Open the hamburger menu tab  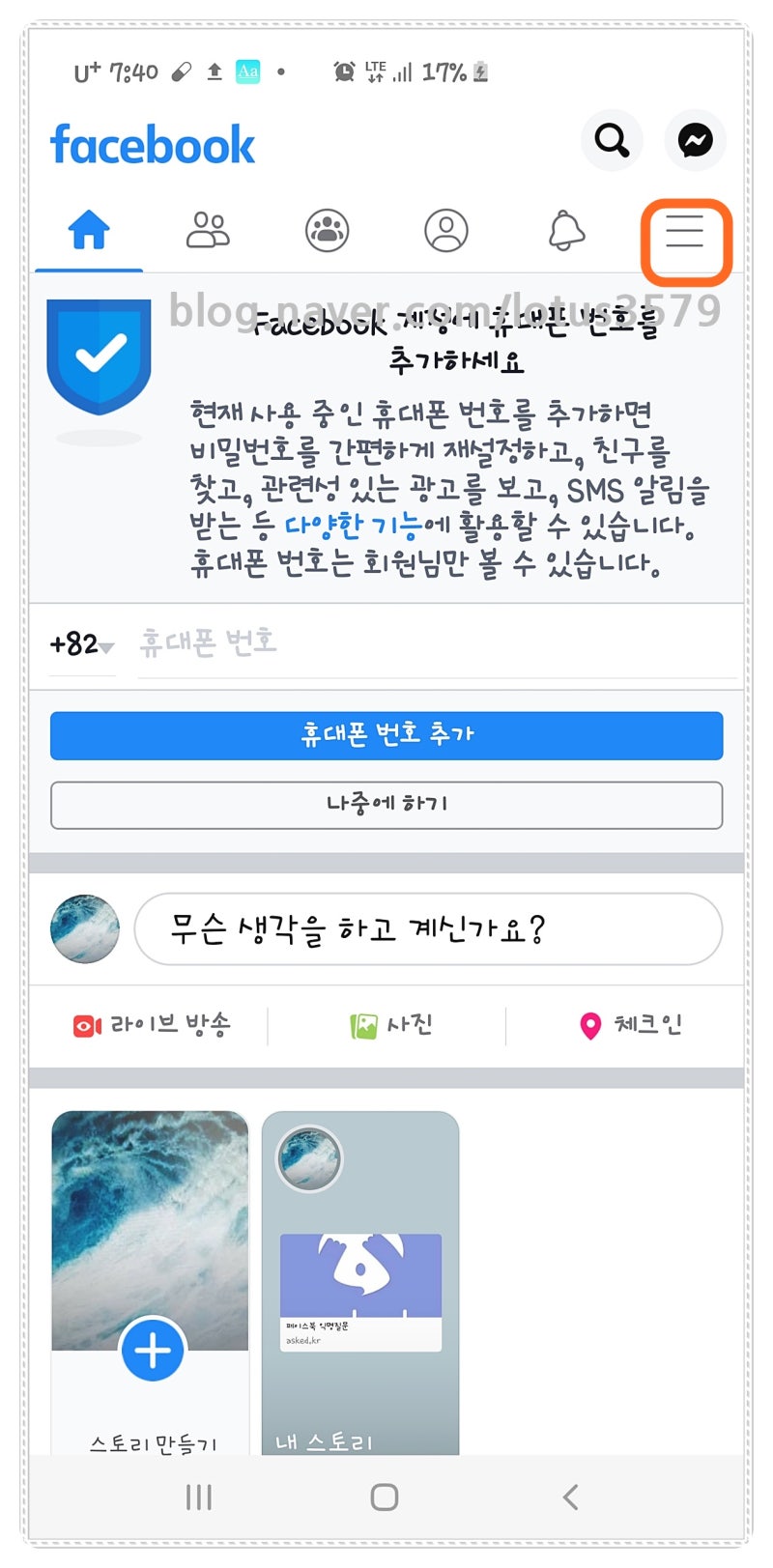point(685,233)
